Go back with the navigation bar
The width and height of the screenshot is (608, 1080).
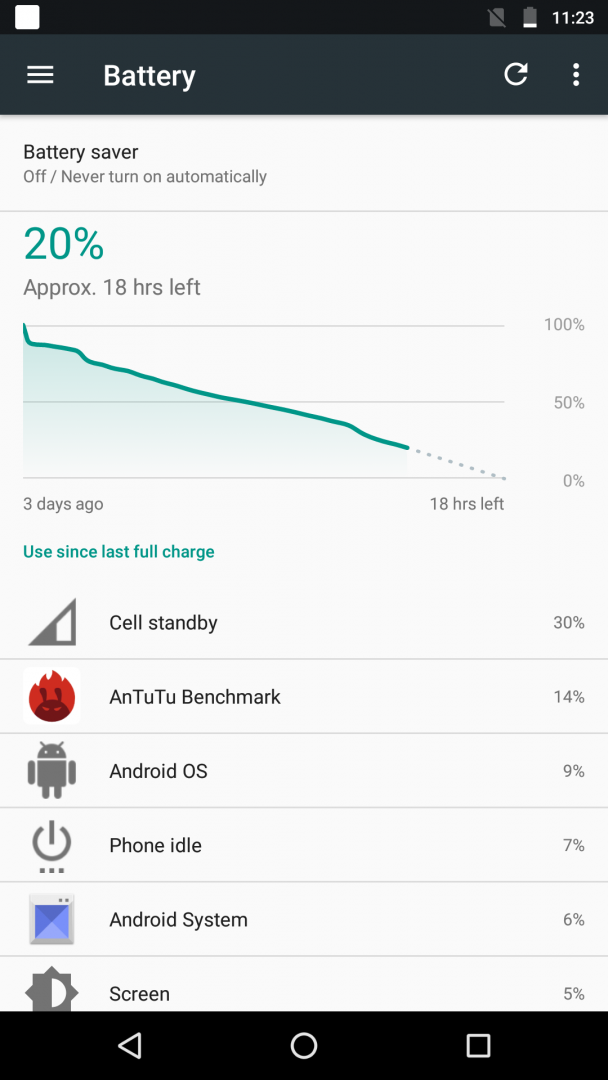[x=129, y=1045]
